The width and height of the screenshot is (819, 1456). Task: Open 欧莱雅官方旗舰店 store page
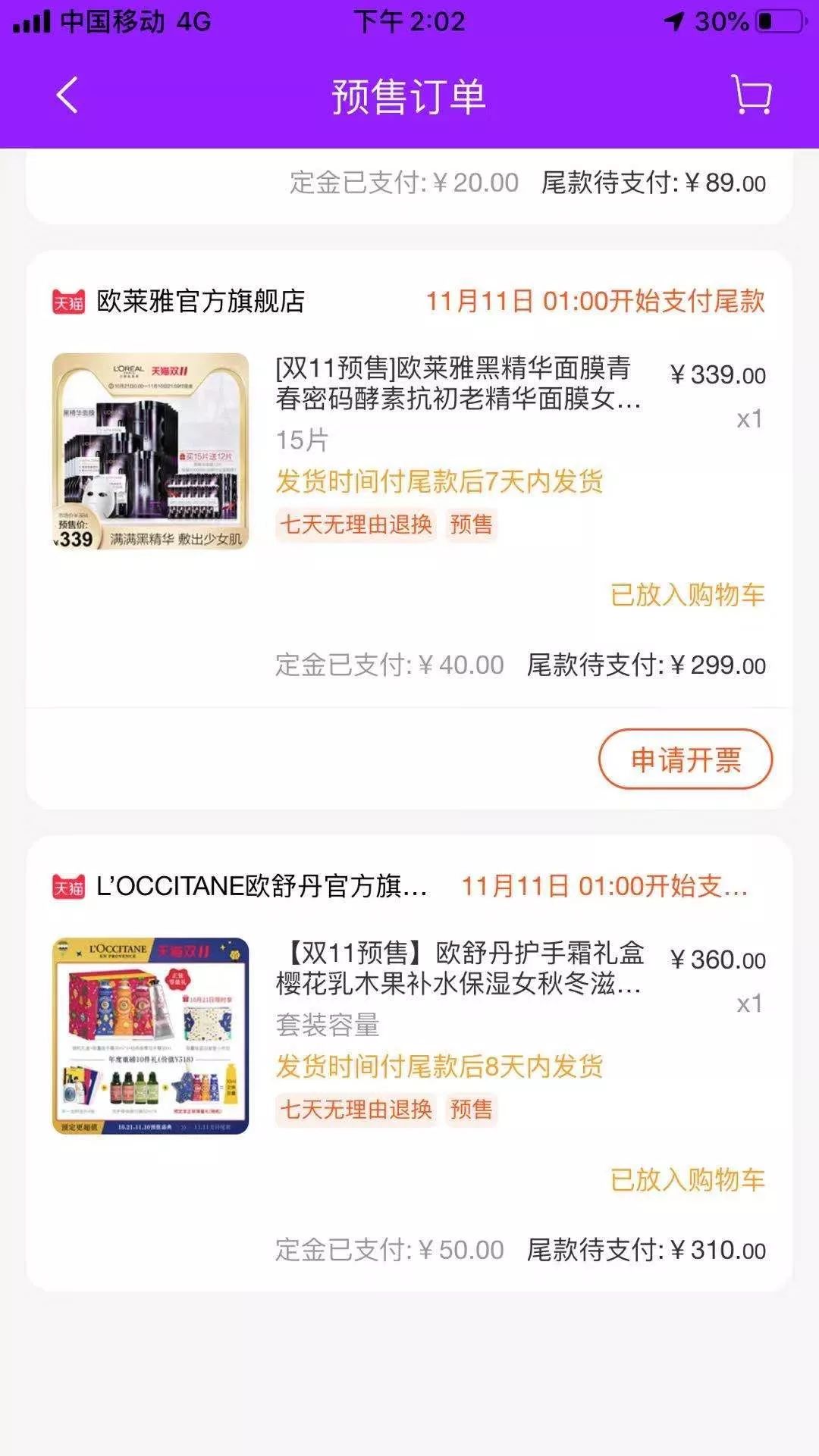coord(200,302)
